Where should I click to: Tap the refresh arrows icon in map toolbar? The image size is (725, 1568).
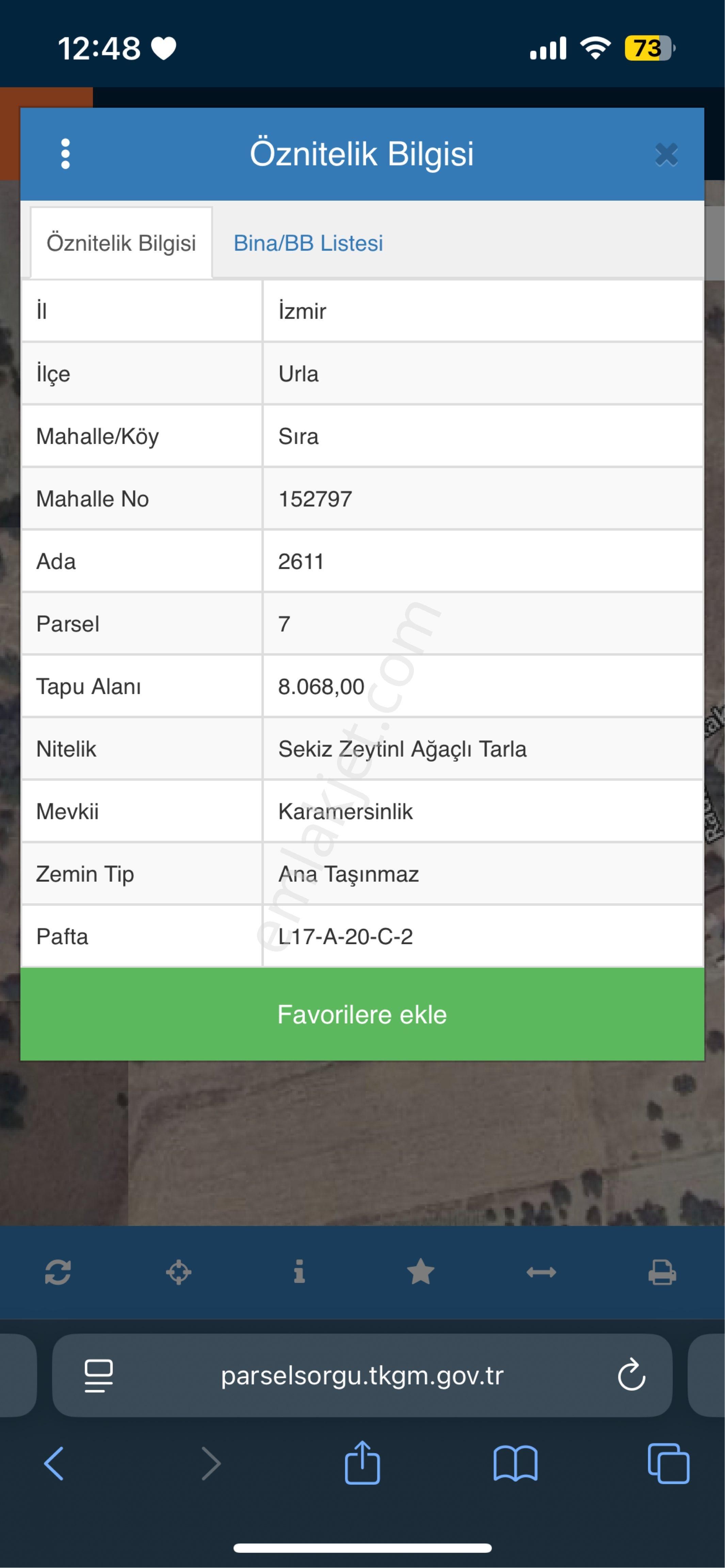(x=58, y=1272)
